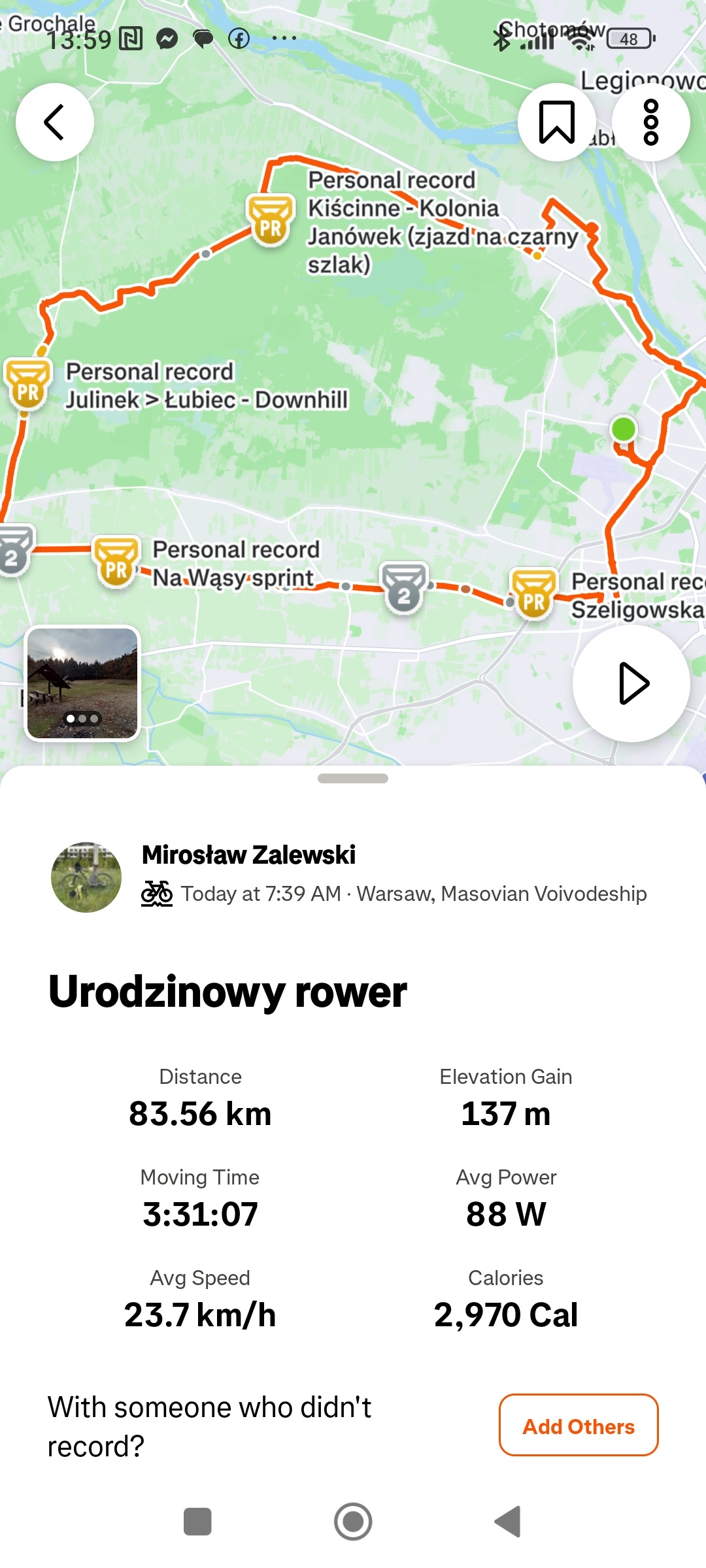This screenshot has width=706, height=1568.
Task: Tap the system home button
Action: [353, 1522]
